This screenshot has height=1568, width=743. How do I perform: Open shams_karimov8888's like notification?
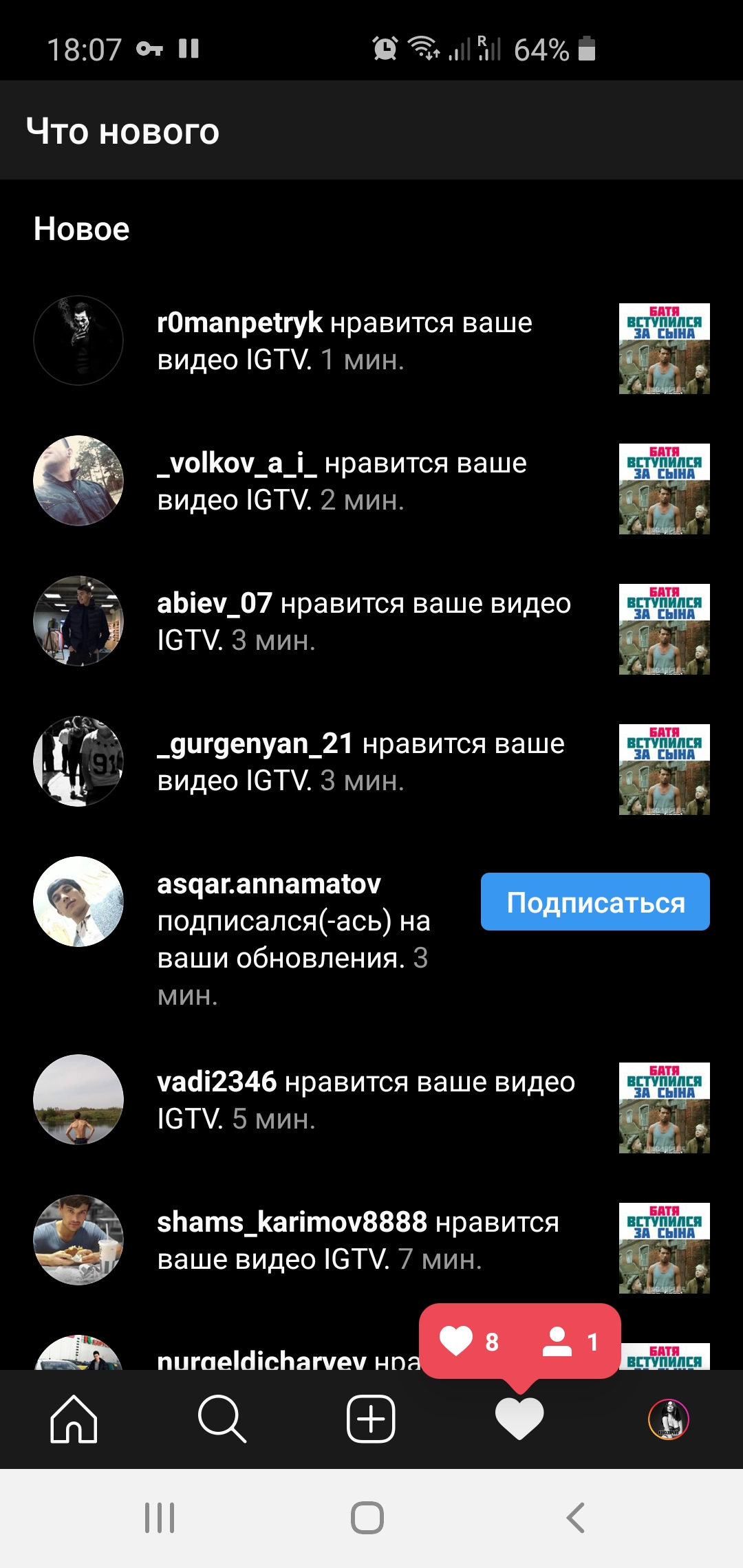click(371, 1241)
